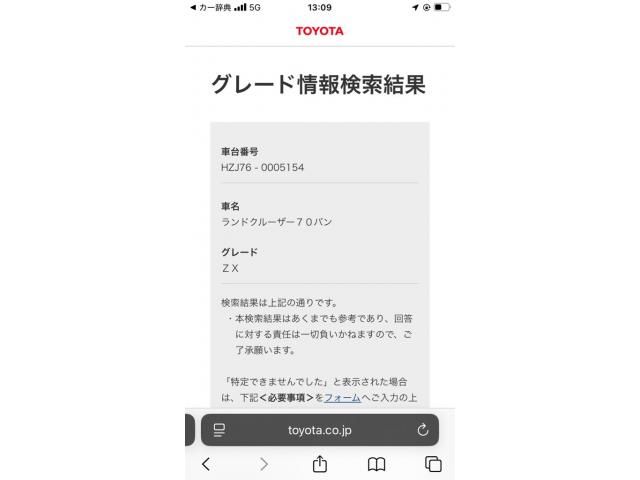Reload the page

coord(422,430)
